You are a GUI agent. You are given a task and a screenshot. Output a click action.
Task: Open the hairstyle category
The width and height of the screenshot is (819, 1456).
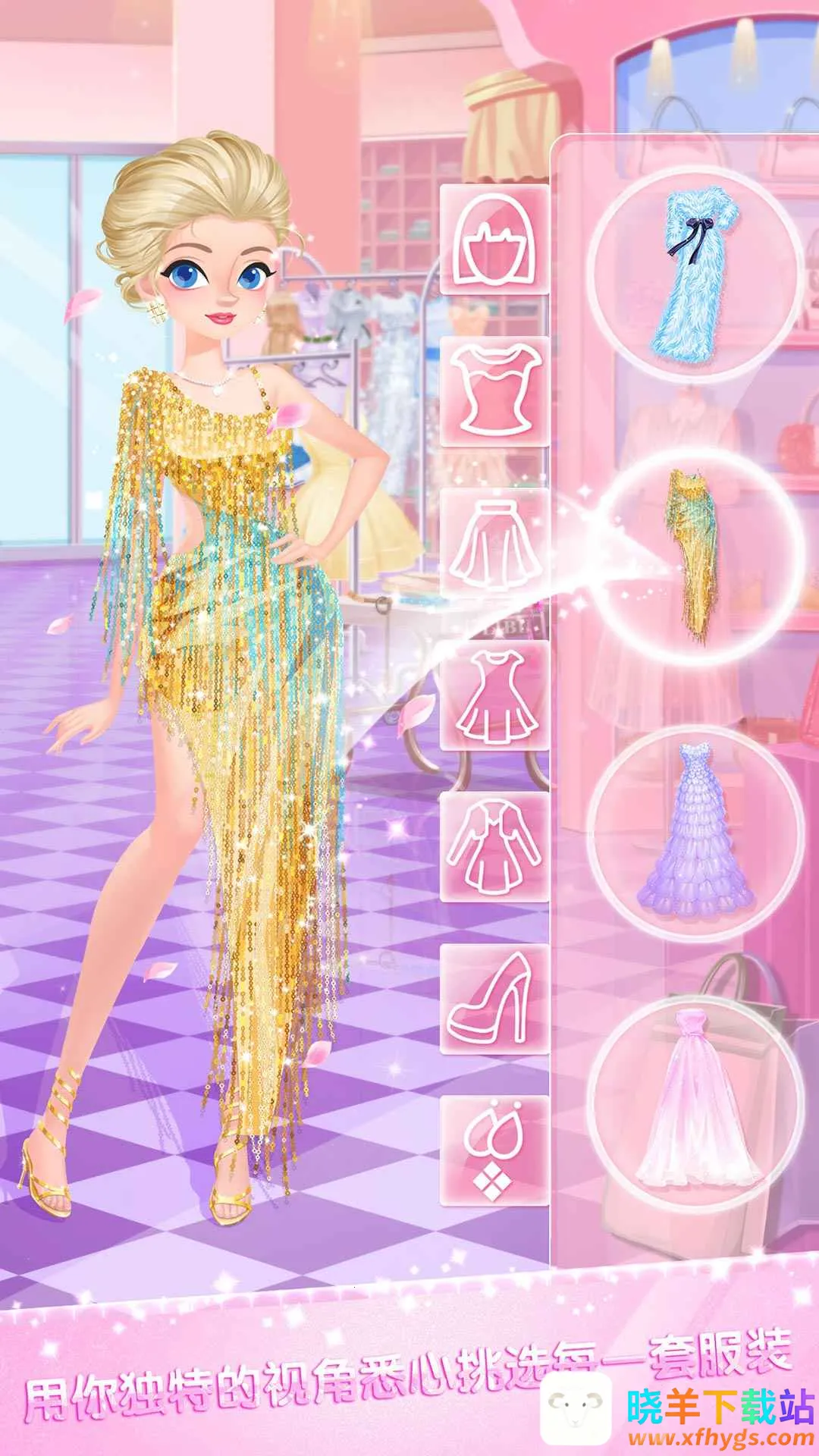coord(494,239)
